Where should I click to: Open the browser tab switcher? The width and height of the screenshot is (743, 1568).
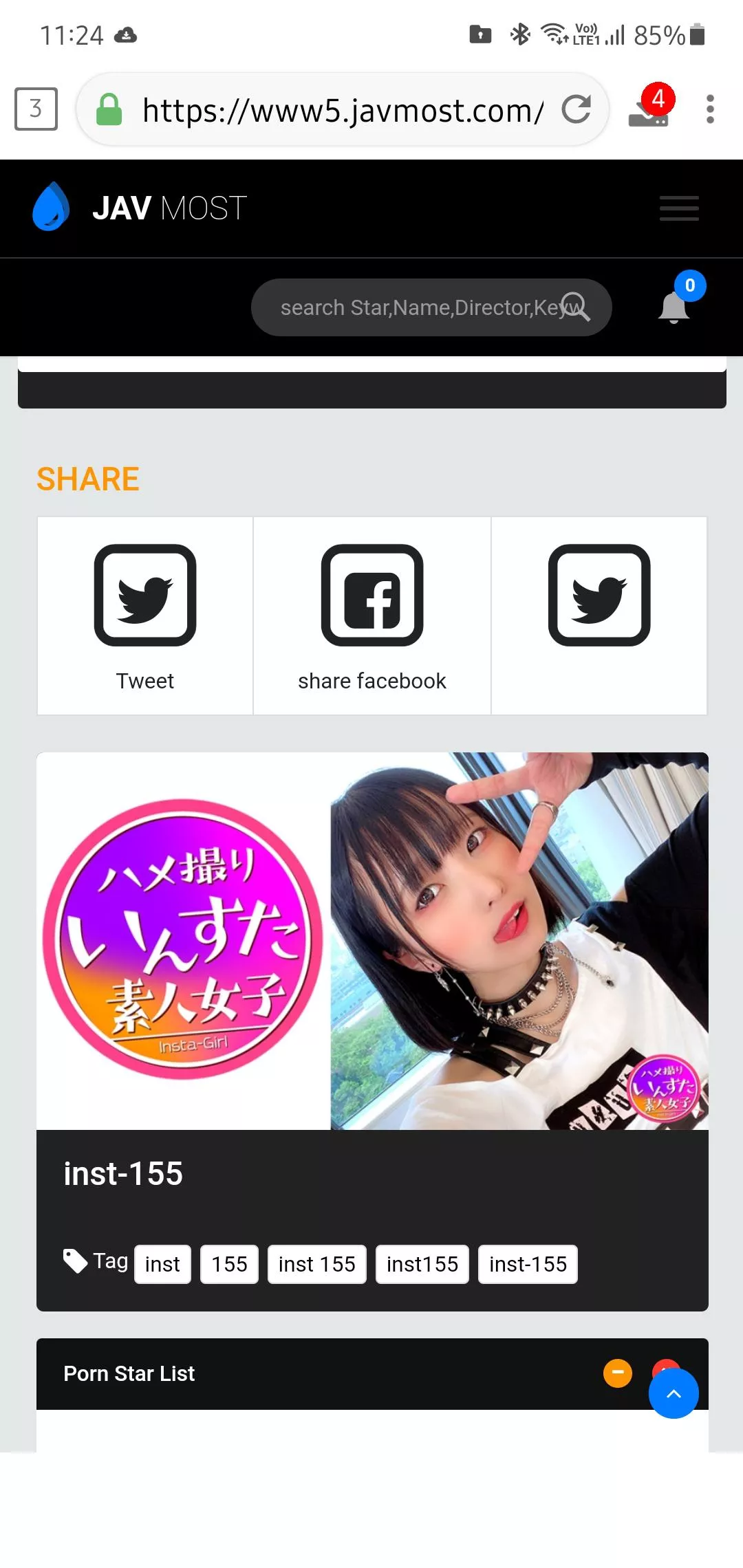pos(36,109)
